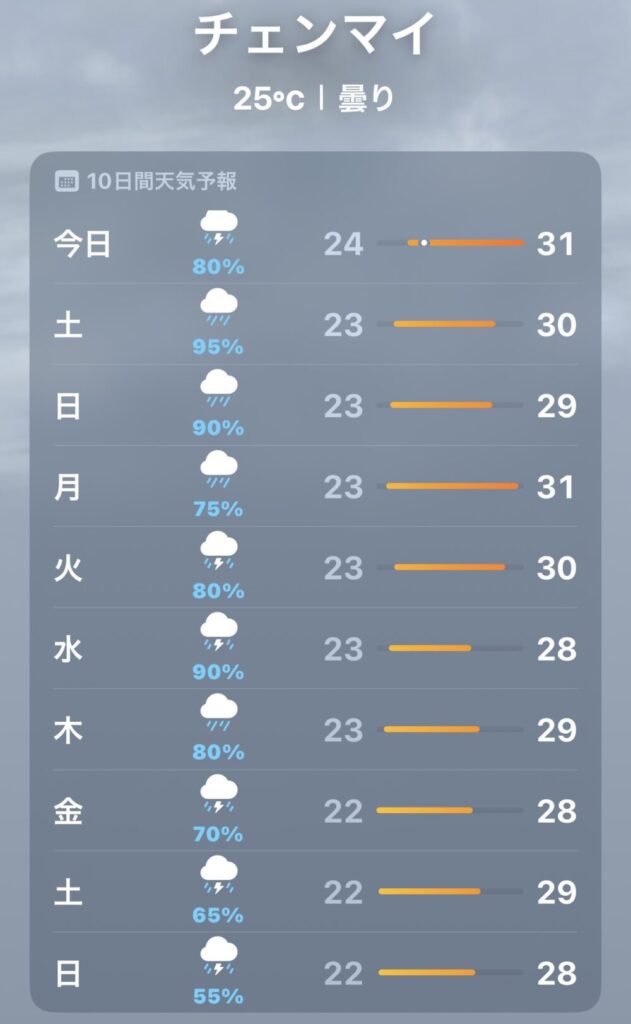The height and width of the screenshot is (1024, 631).
Task: Open the 土 row with 65% rain
Action: click(x=315, y=892)
